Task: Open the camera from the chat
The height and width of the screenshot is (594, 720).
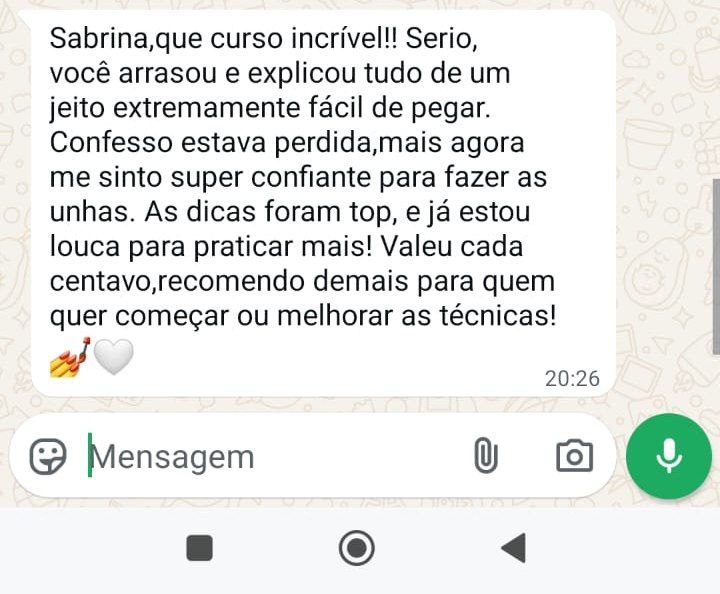Action: pos(574,457)
